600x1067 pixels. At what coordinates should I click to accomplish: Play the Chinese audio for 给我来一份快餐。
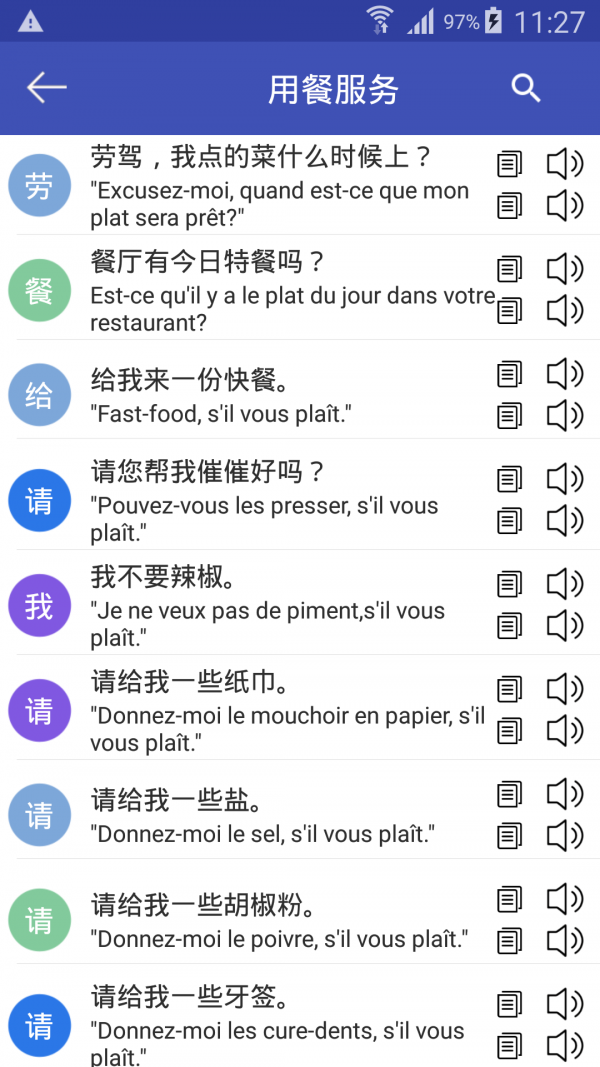coord(565,374)
